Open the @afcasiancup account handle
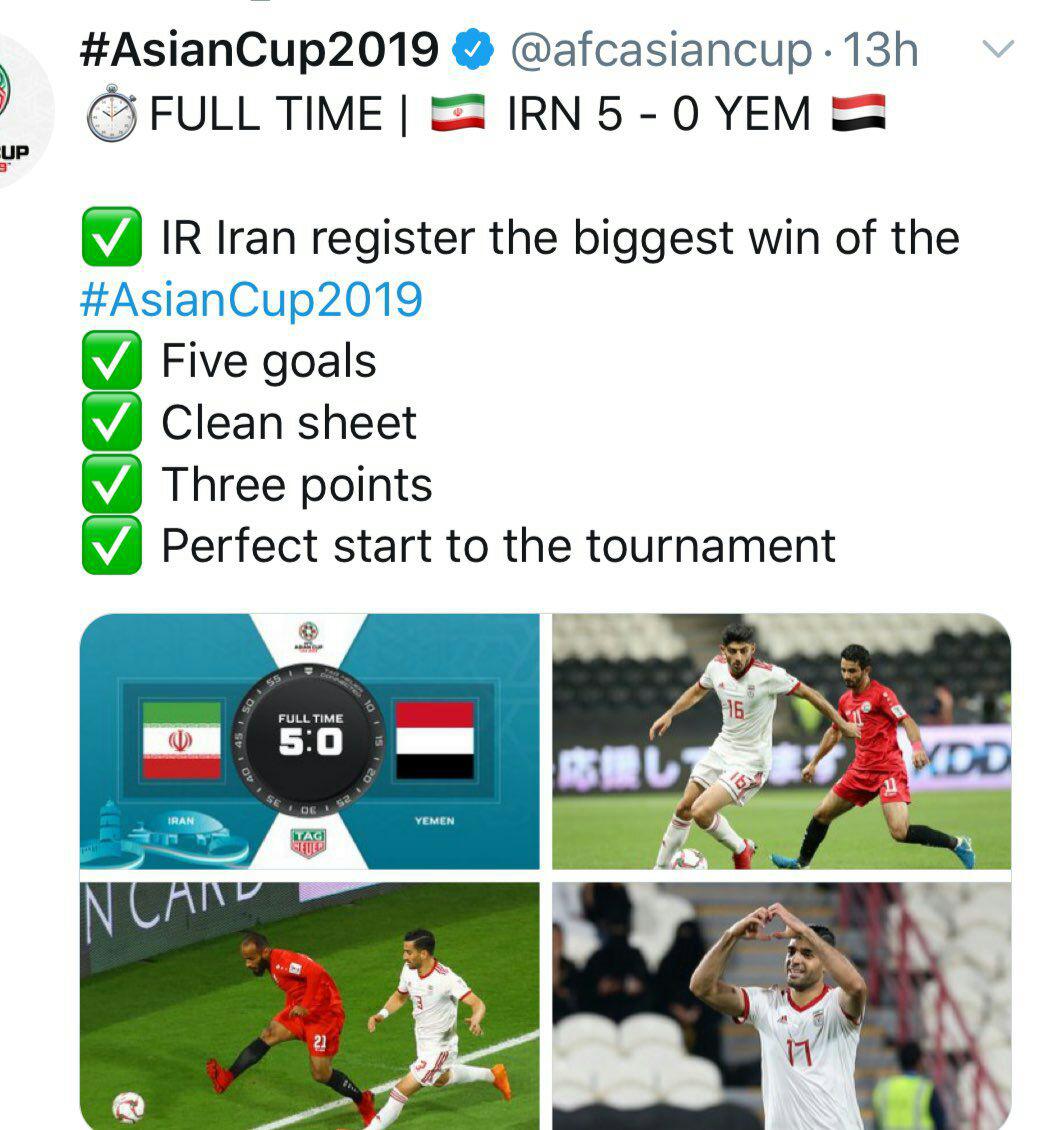 click(x=661, y=50)
